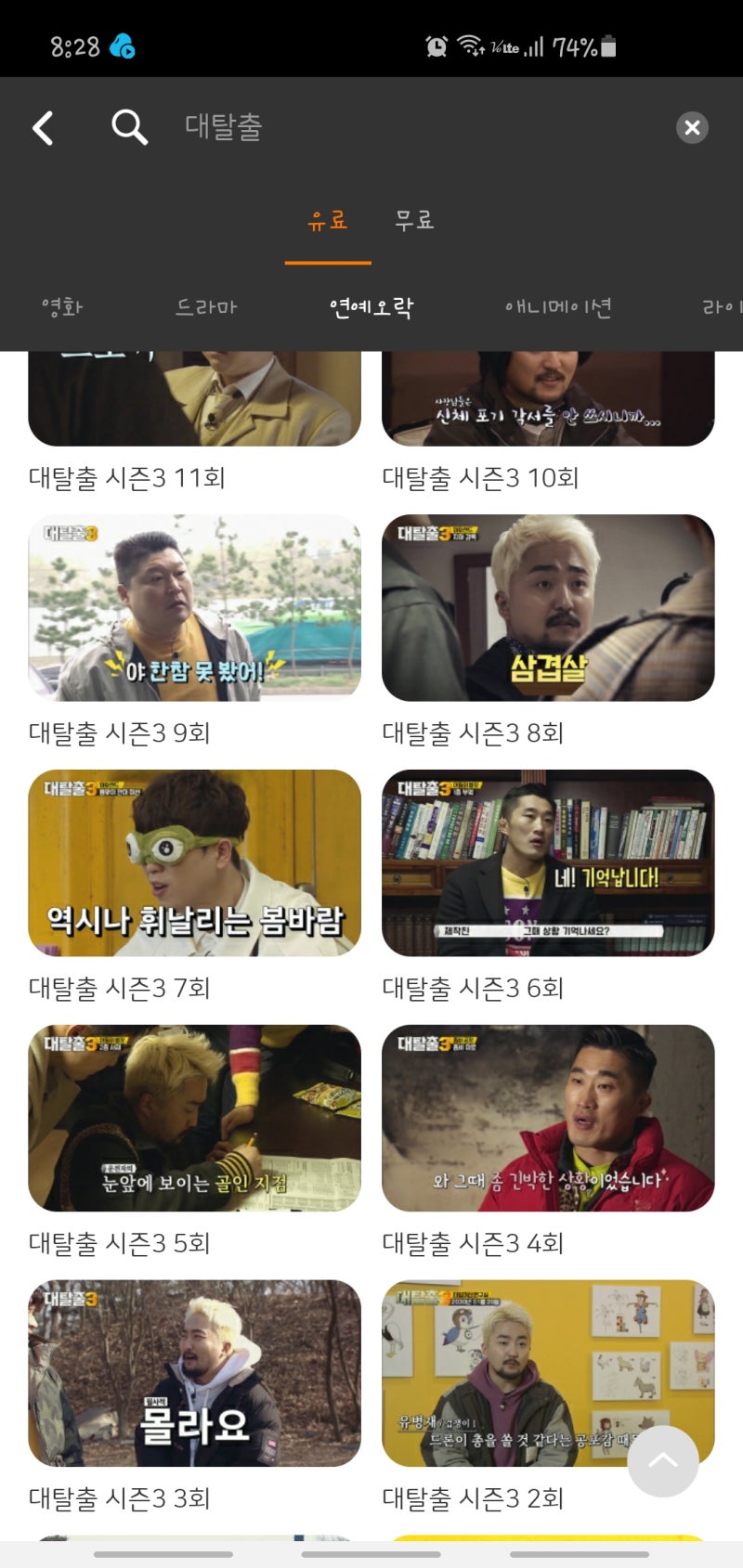Switch to the 무료 tab
The width and height of the screenshot is (743, 1568).
[x=414, y=221]
